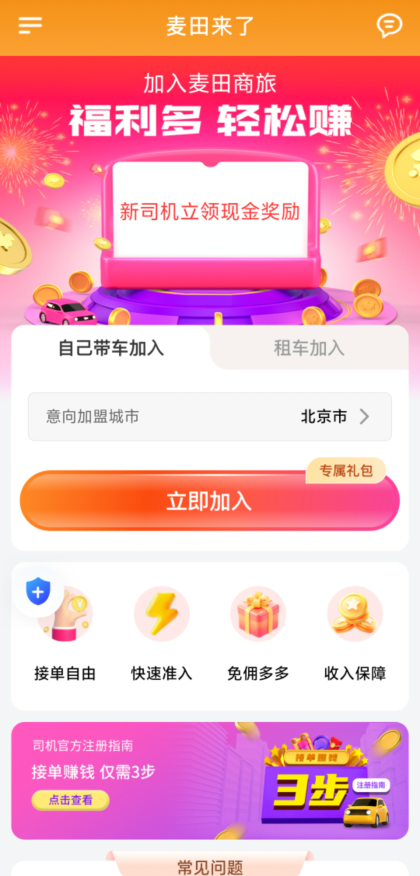Viewport: 420px width, 876px height.
Task: Switch to the 租车加入 tab
Action: point(309,348)
